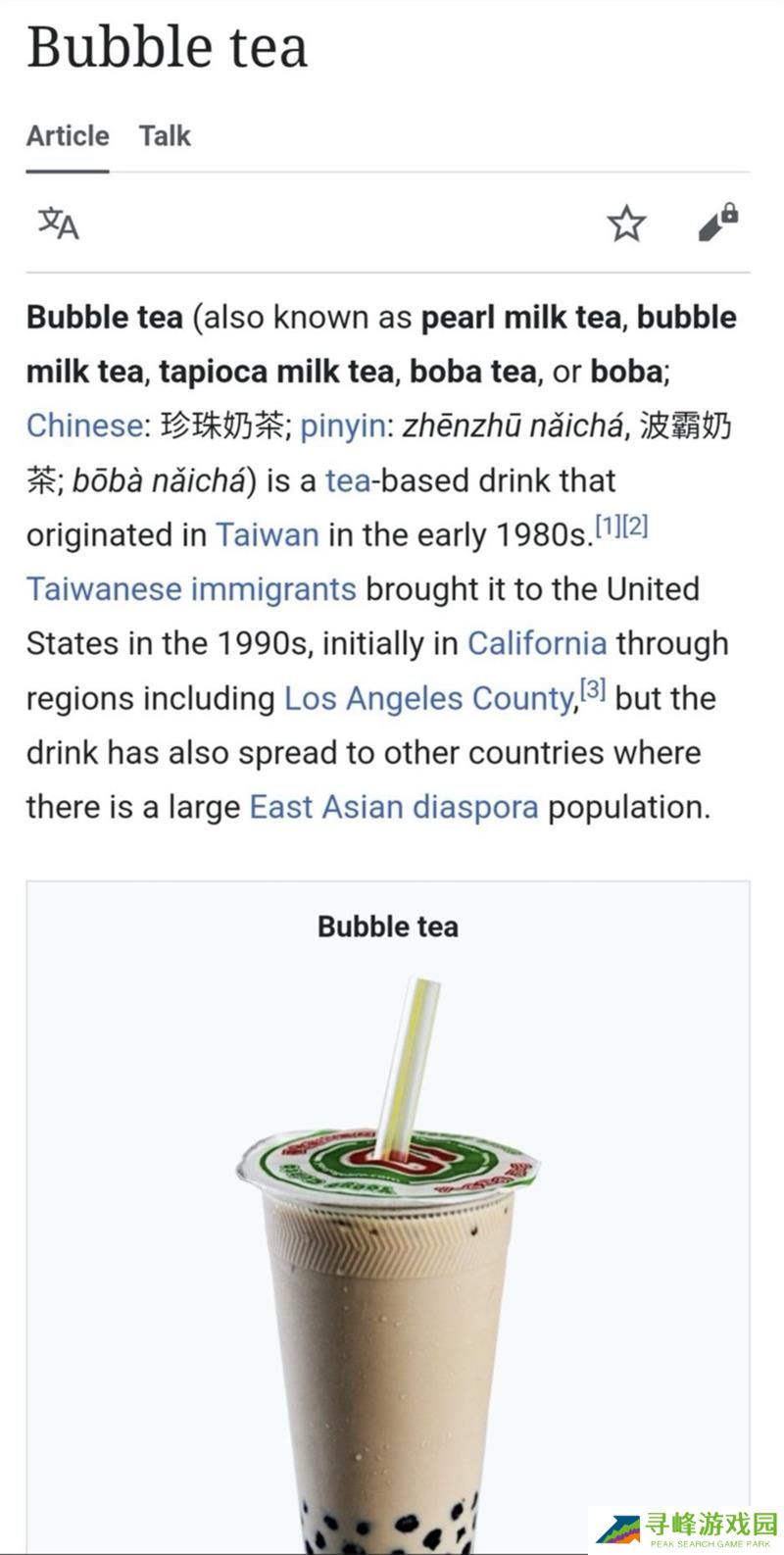Switch to the Talk tab
The height and width of the screenshot is (1555, 784).
coord(164,136)
